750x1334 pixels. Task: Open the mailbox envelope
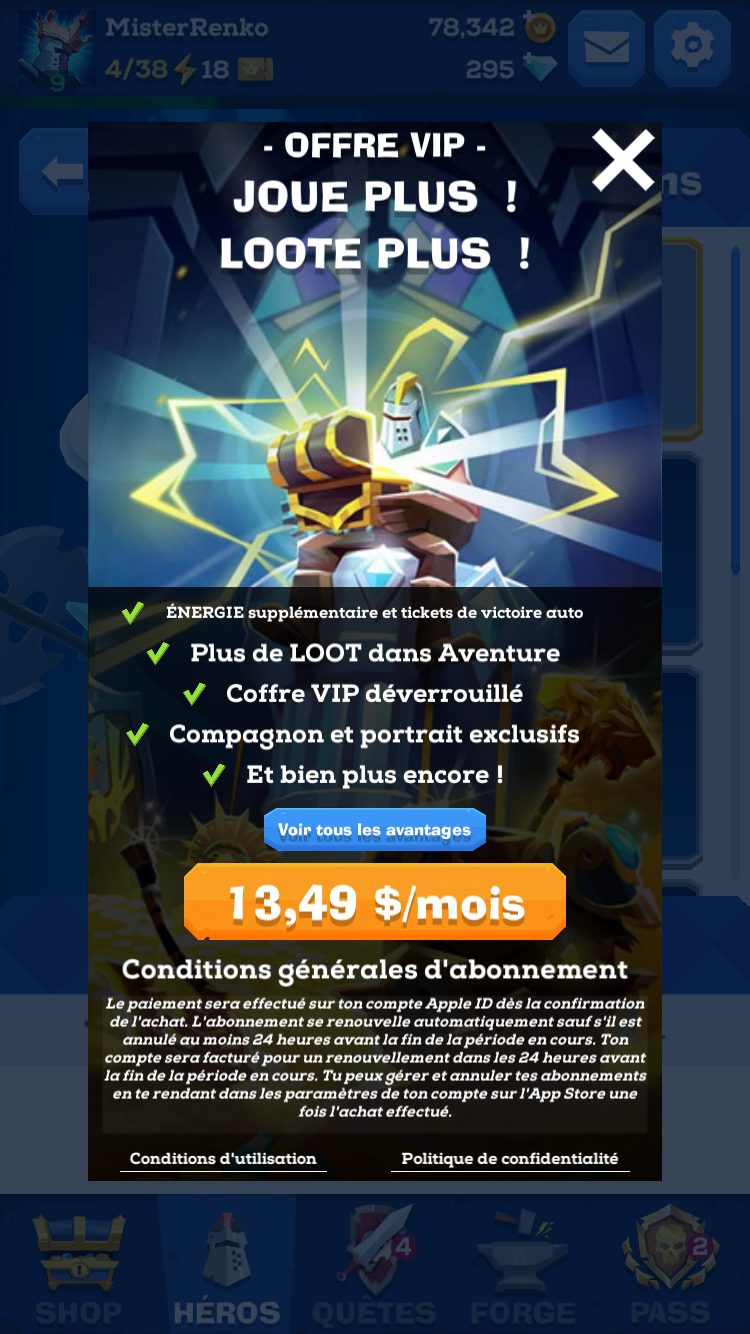606,48
